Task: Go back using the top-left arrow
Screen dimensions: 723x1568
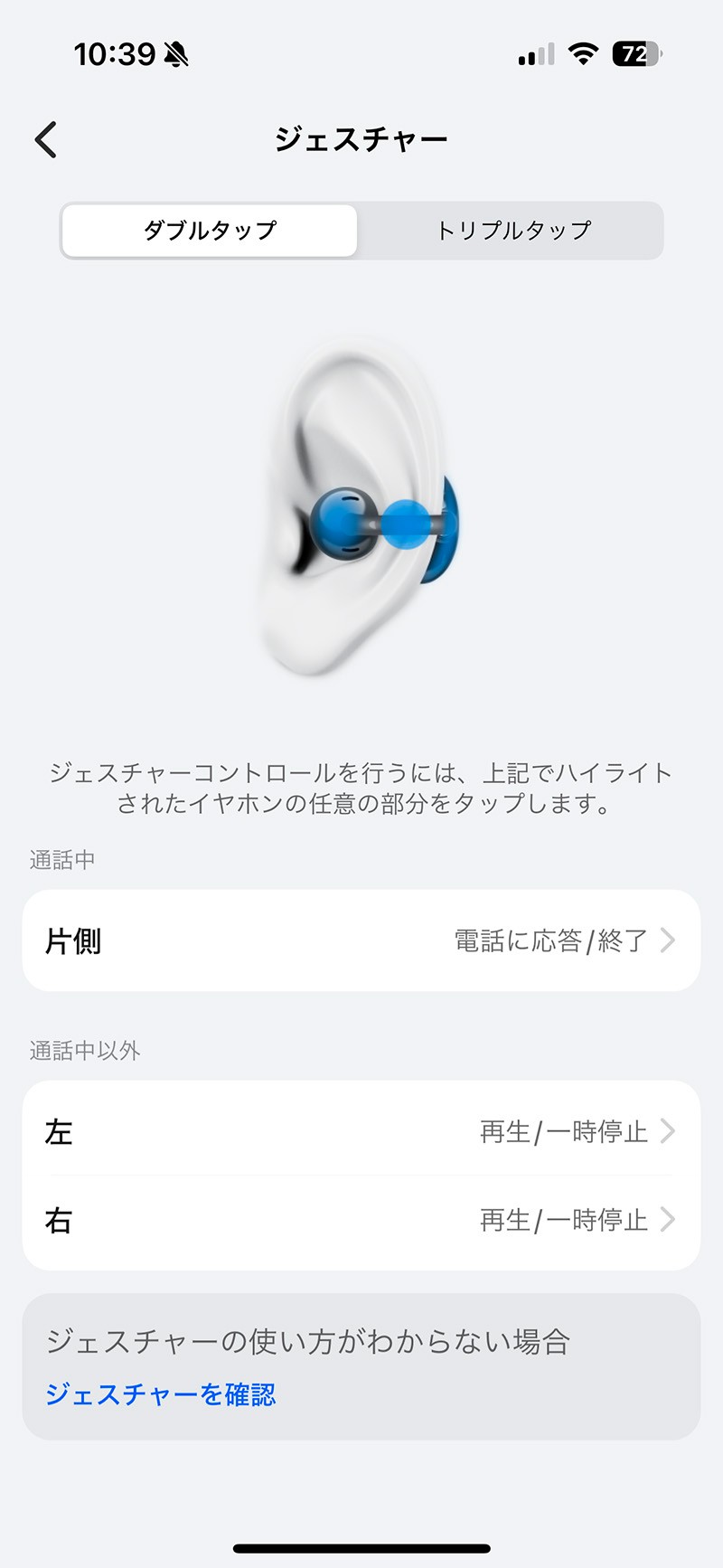Action: [46, 139]
